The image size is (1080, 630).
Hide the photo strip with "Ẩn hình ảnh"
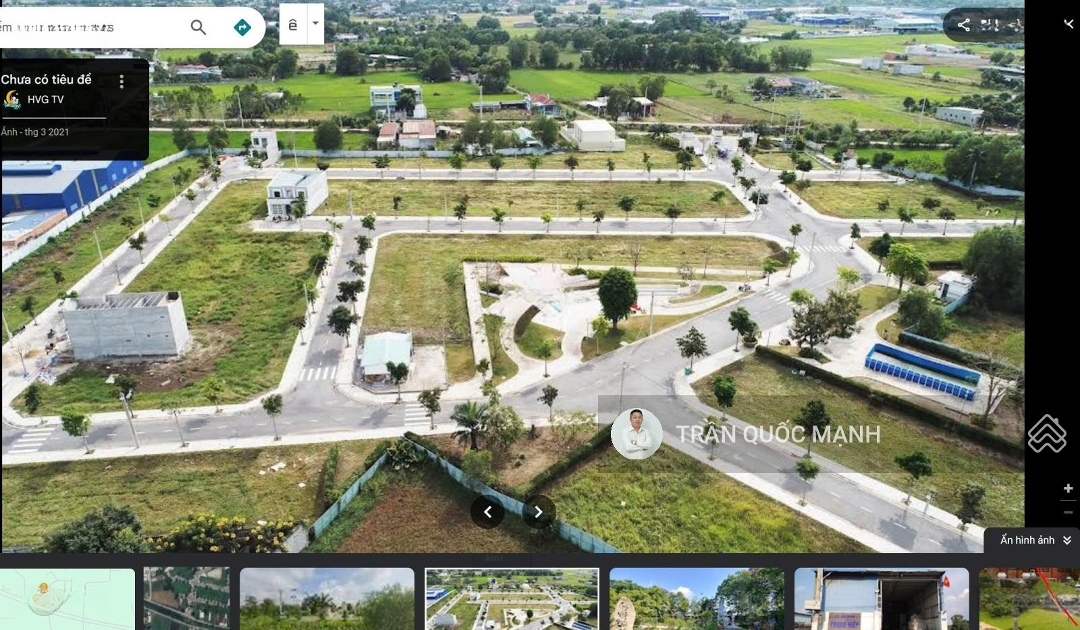[x=1033, y=540]
